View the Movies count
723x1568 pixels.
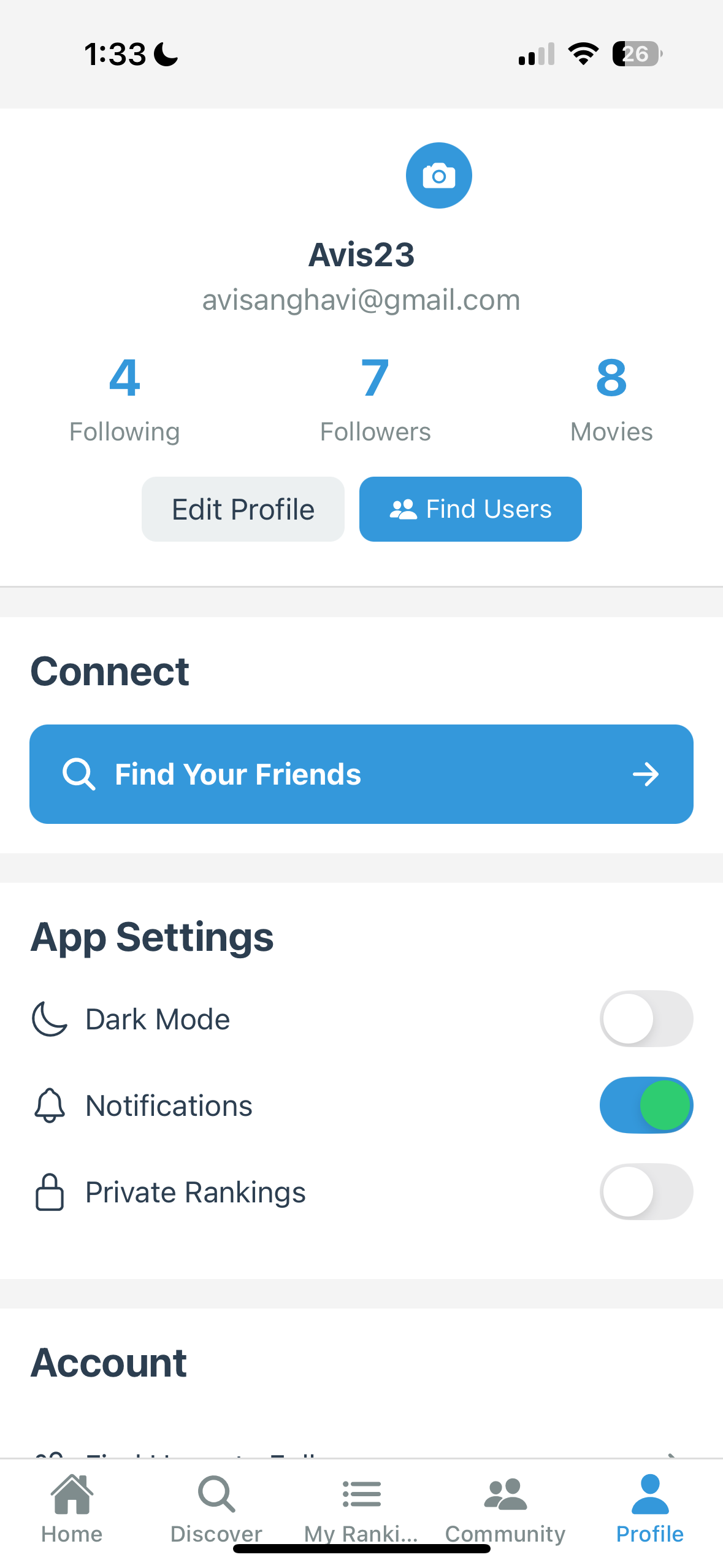(611, 399)
